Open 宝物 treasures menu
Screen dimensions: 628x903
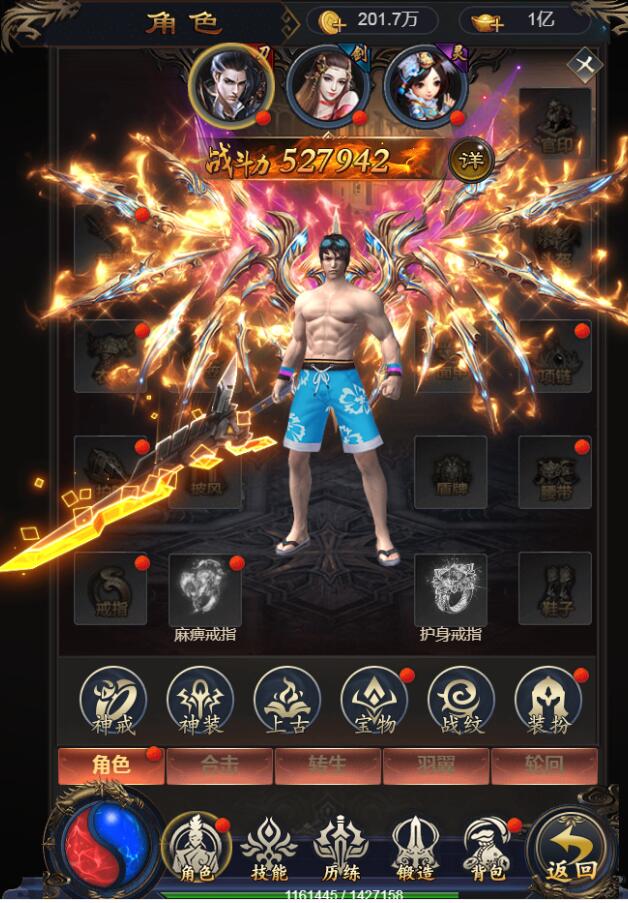[374, 701]
